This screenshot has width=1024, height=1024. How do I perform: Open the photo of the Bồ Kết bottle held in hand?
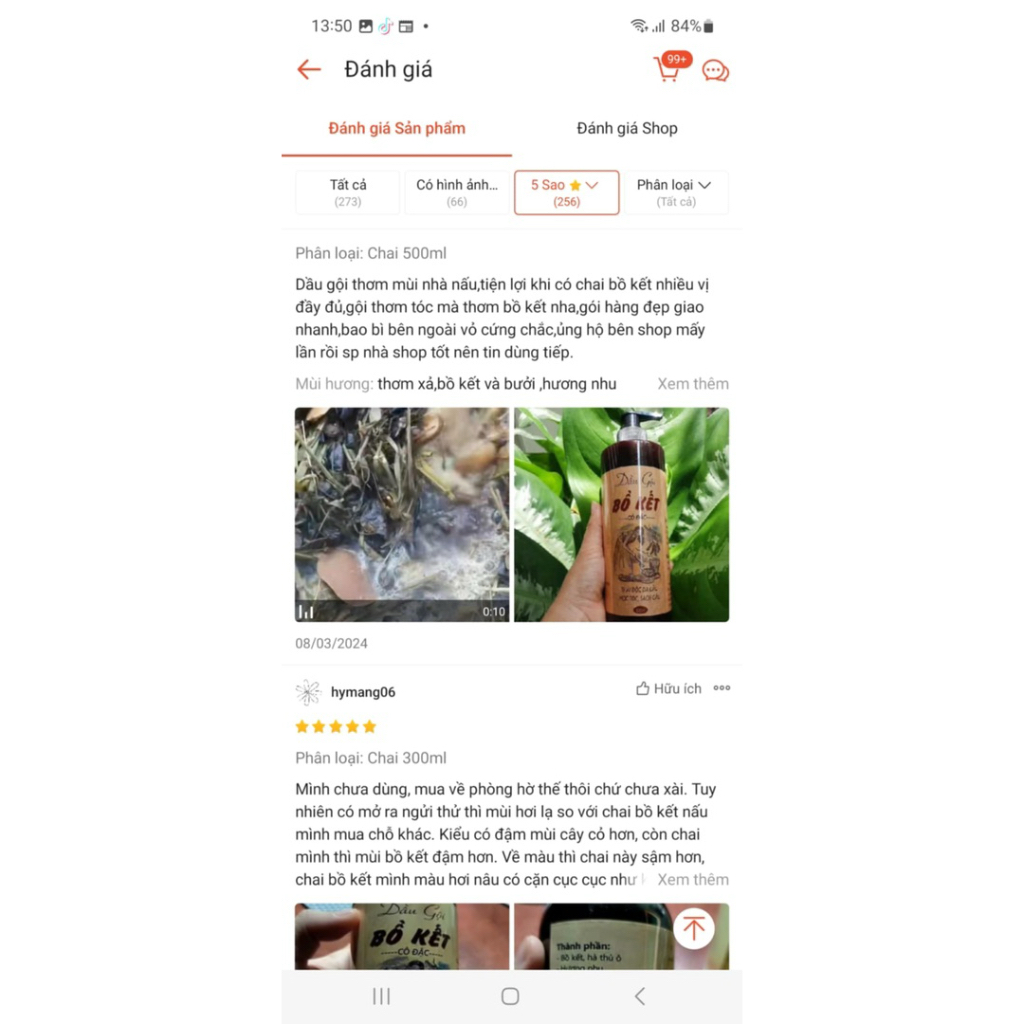coord(621,514)
